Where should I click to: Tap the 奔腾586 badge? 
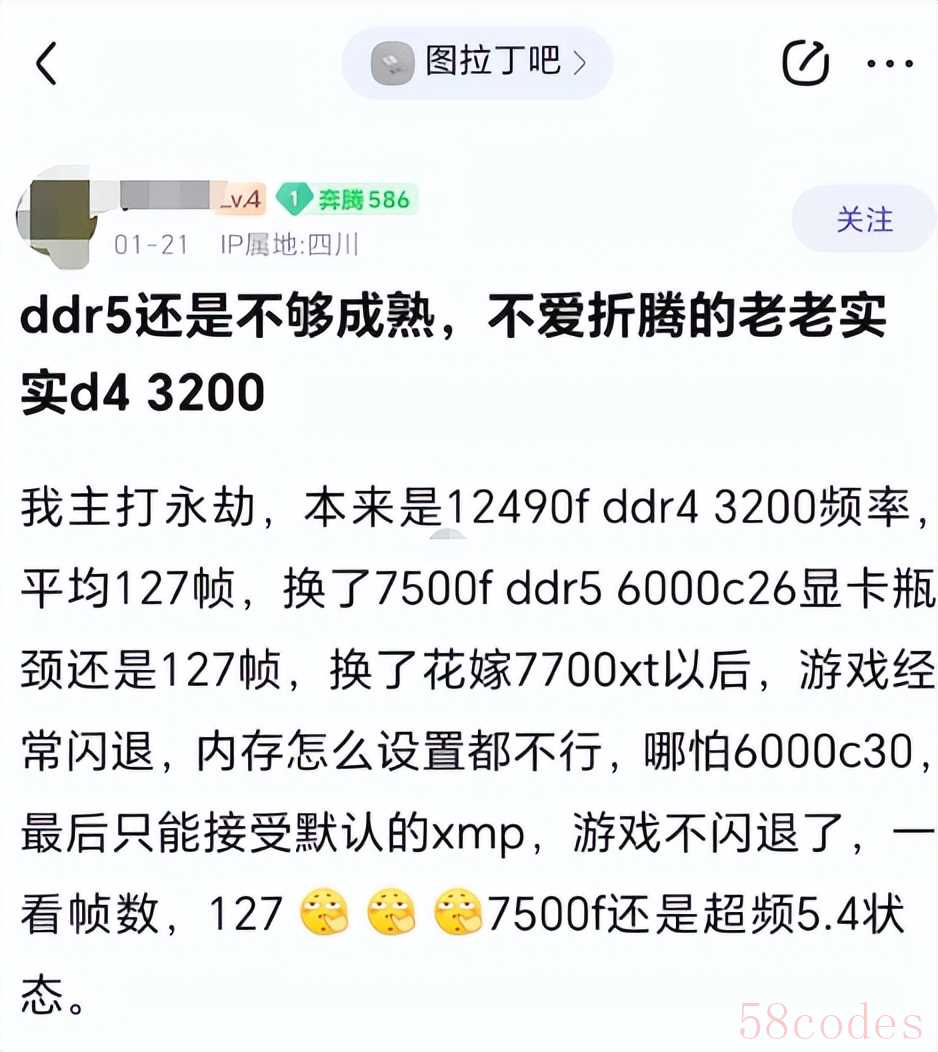347,199
